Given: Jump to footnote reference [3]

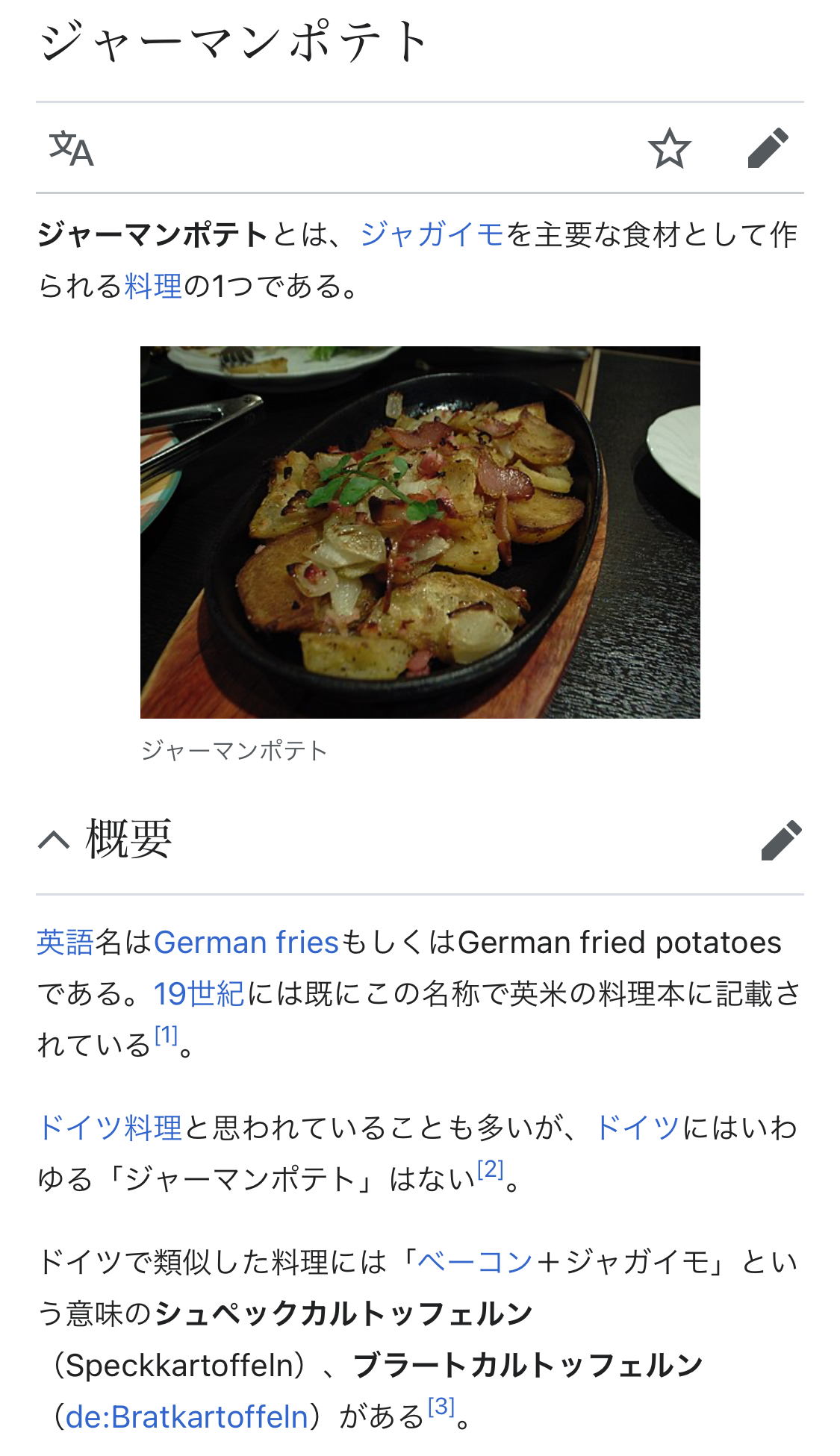Looking at the screenshot, I should tap(441, 1407).
